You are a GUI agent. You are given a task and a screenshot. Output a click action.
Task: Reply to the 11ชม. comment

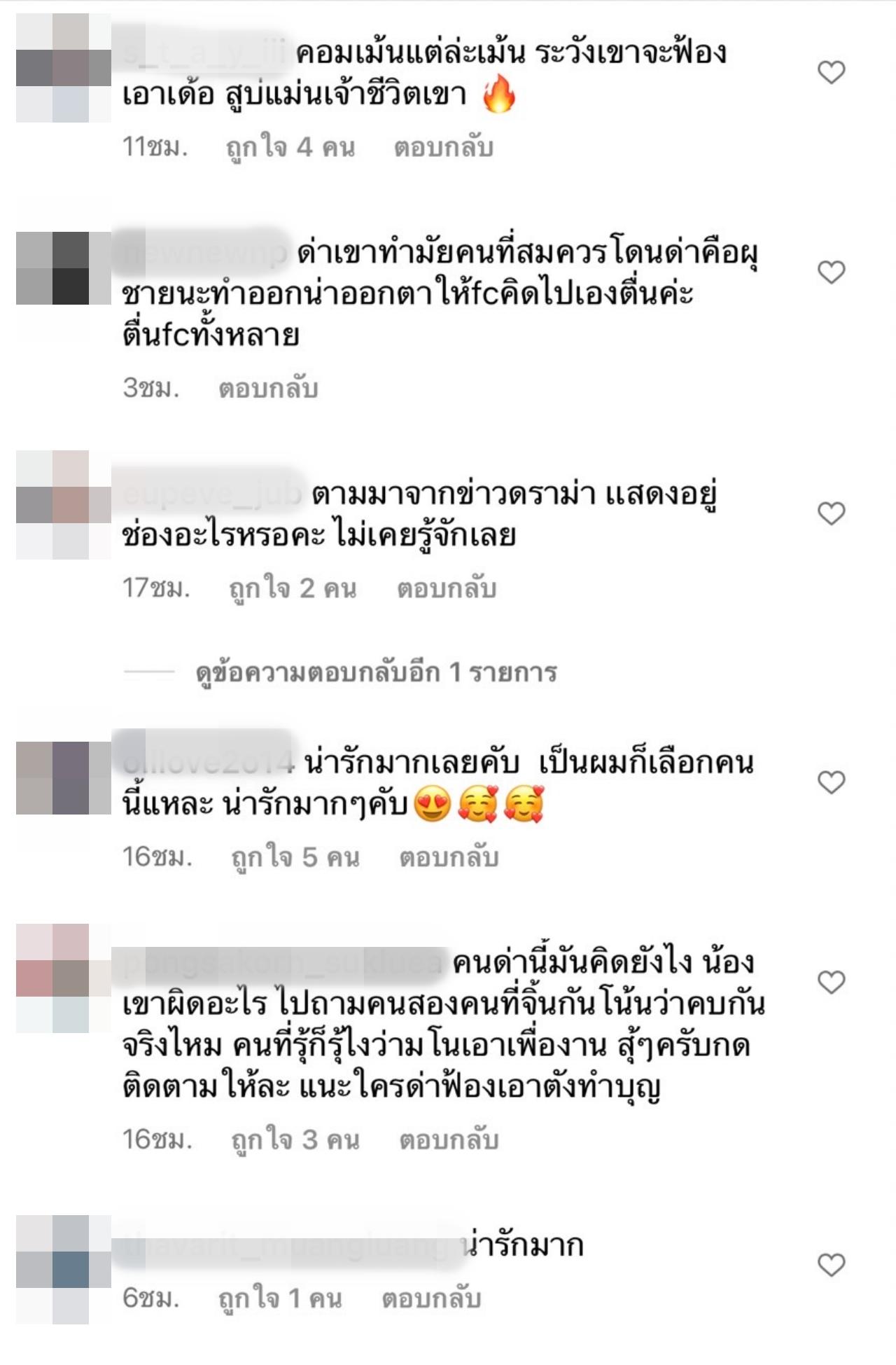[x=443, y=147]
